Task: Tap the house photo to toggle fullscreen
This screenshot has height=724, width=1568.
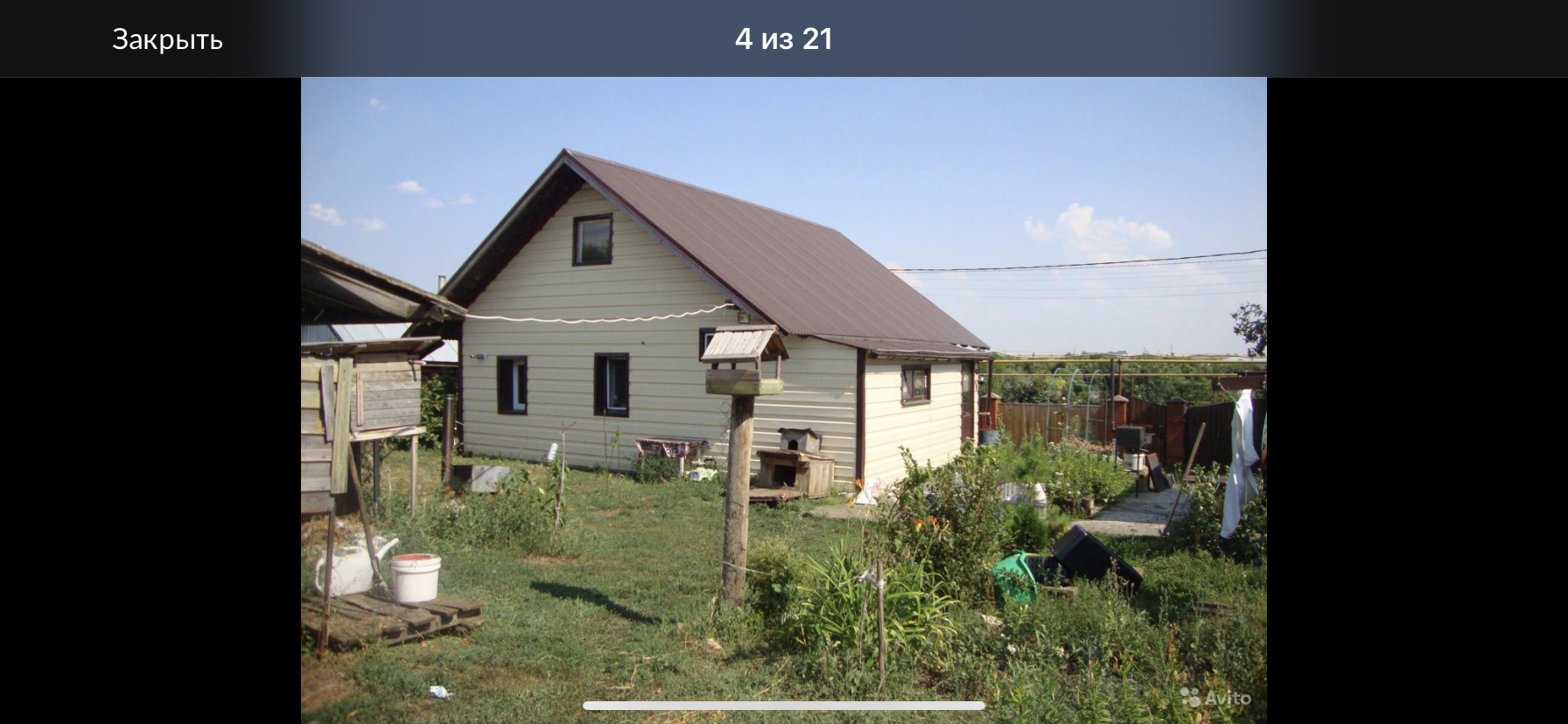Action: [783, 400]
